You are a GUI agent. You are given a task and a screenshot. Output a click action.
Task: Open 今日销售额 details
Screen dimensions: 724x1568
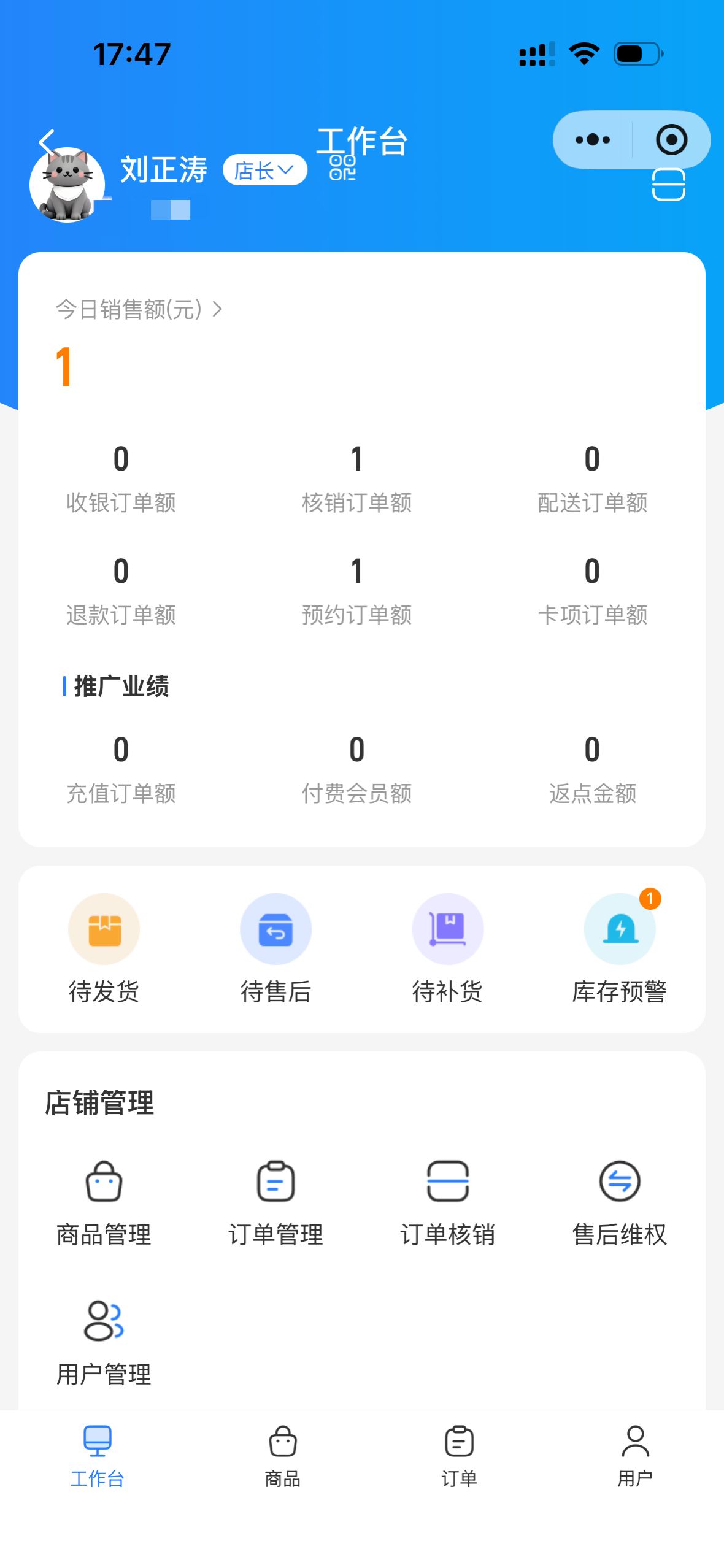(x=139, y=309)
